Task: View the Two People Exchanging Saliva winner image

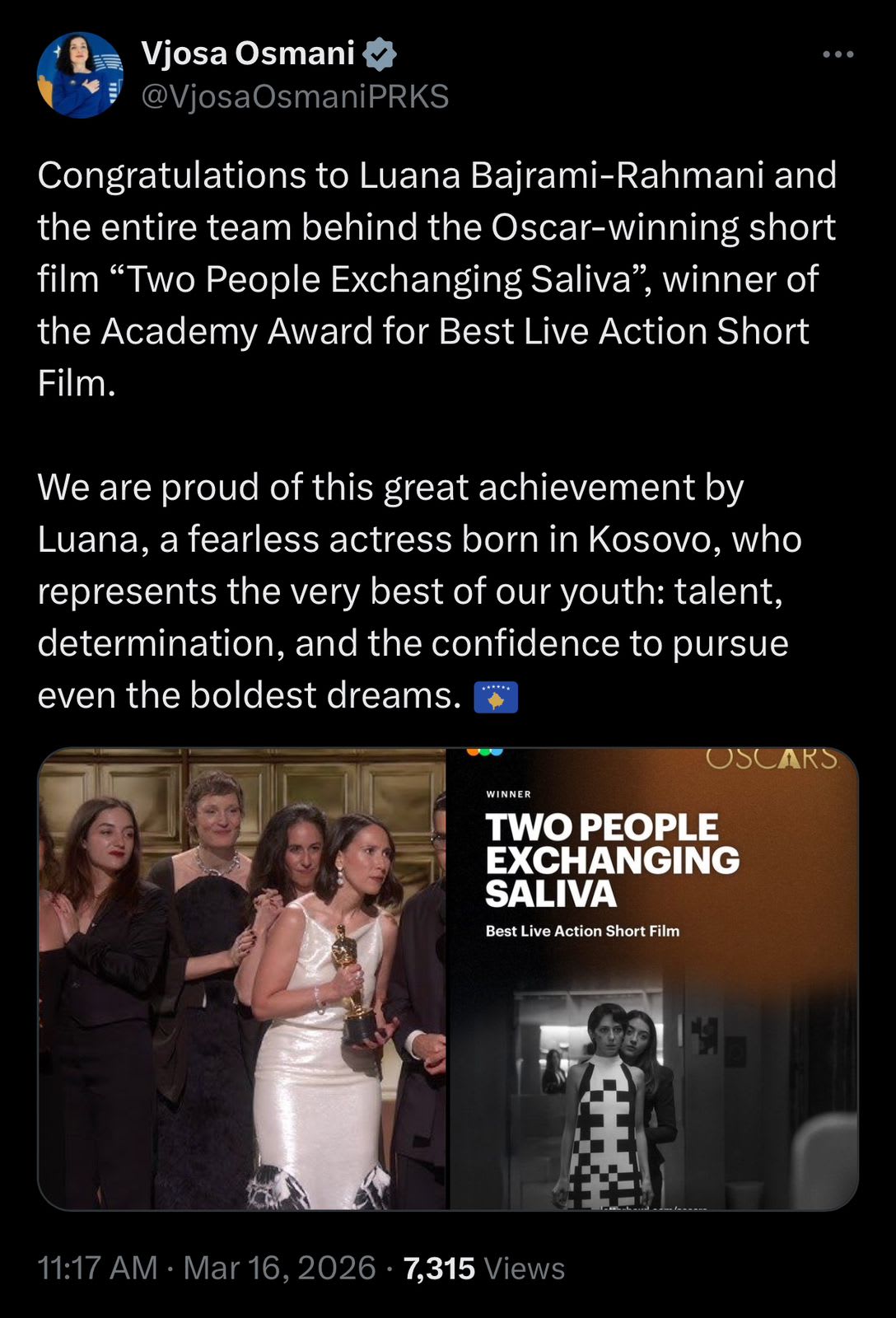Action: 653,979
